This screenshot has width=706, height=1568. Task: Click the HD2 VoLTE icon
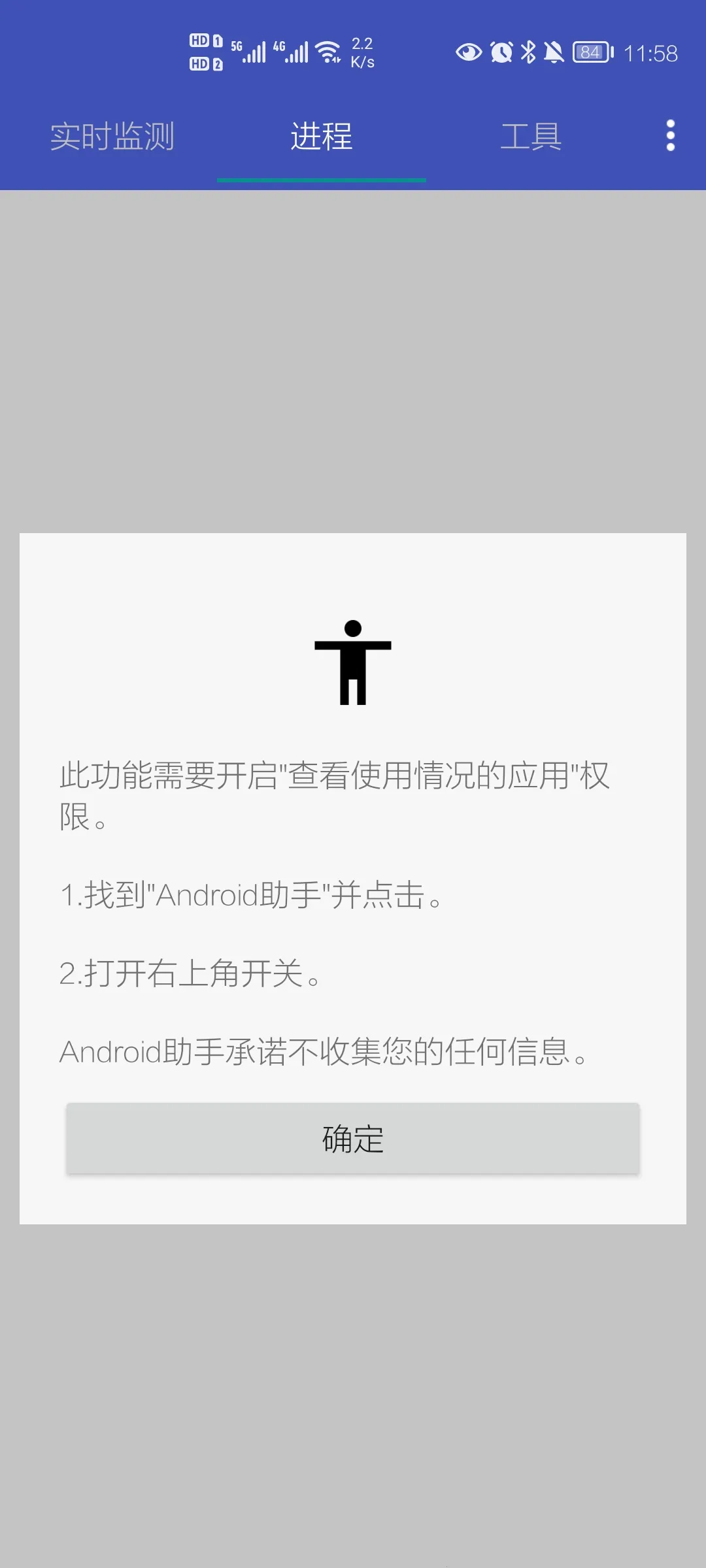tap(205, 65)
